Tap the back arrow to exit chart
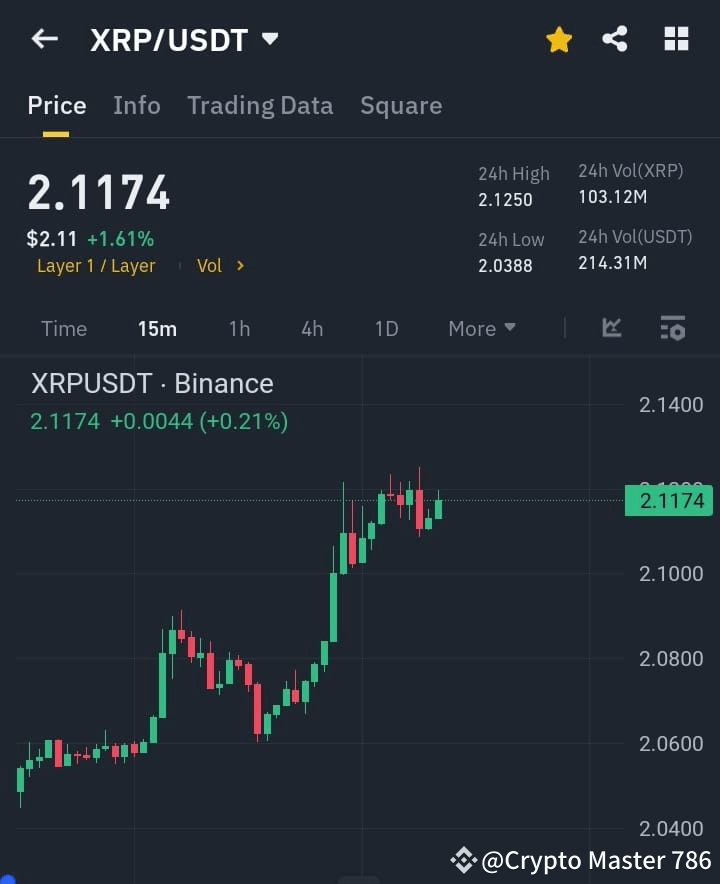Viewport: 720px width, 884px height. (x=43, y=39)
